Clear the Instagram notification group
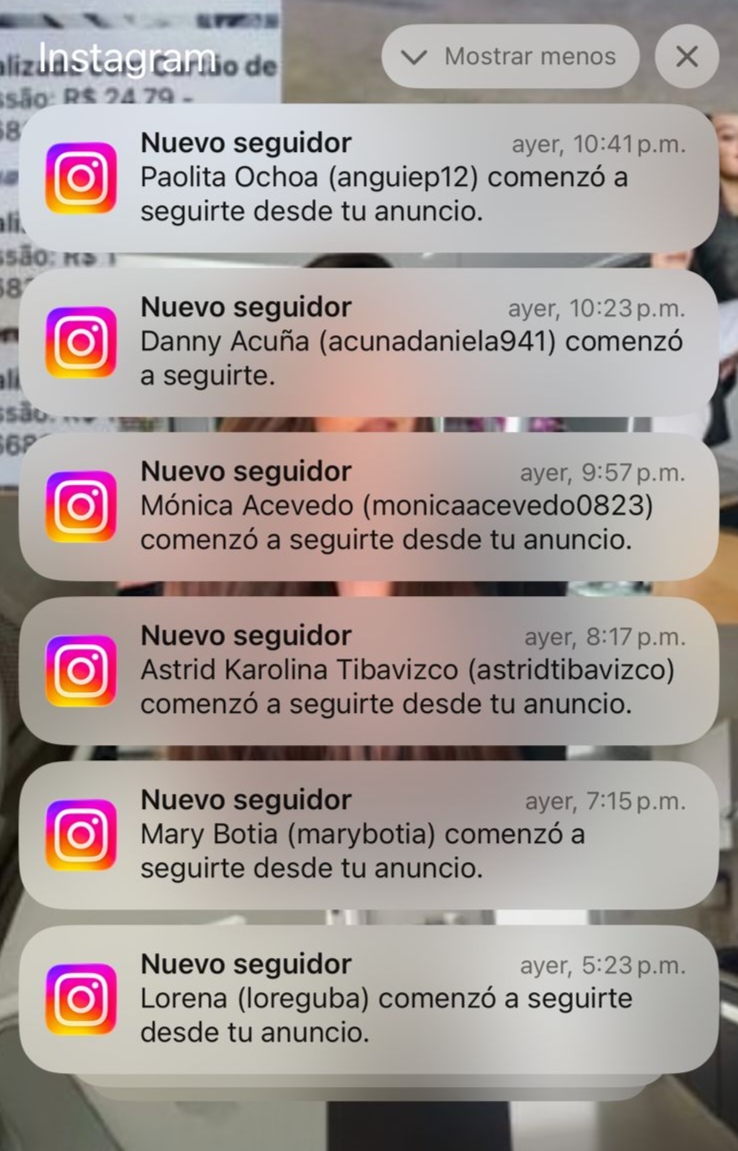738x1151 pixels. [x=687, y=57]
